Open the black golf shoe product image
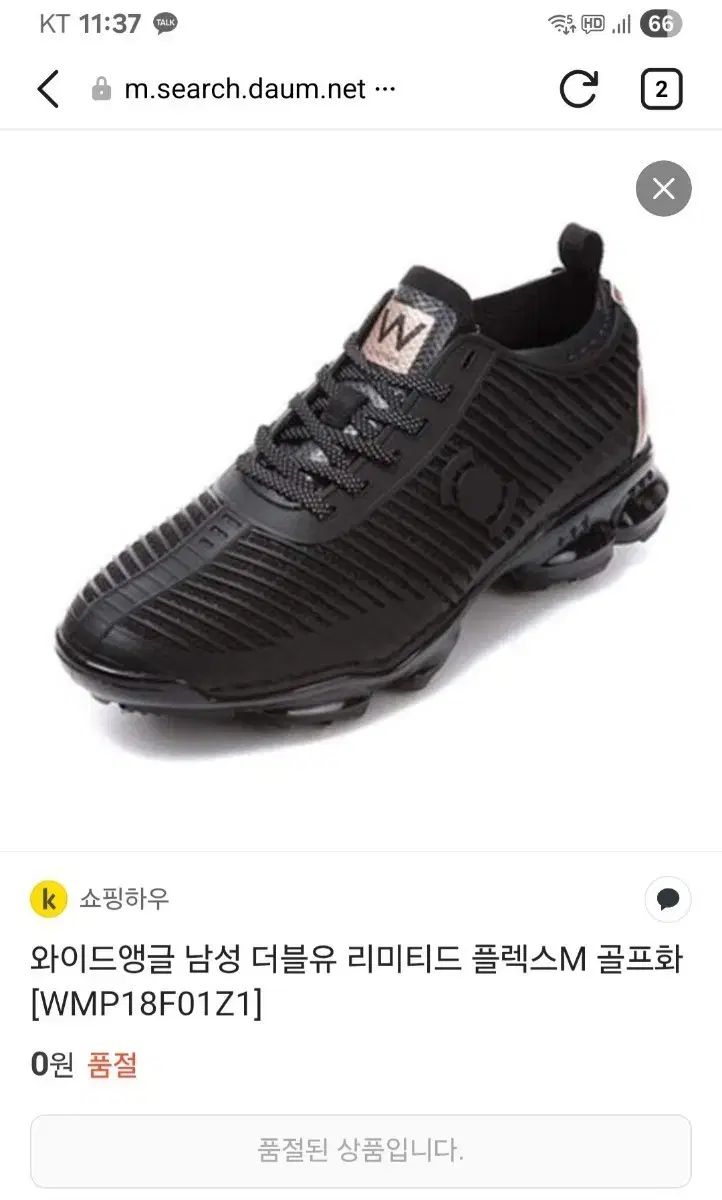This screenshot has height=1200, width=722. pyautogui.click(x=360, y=480)
